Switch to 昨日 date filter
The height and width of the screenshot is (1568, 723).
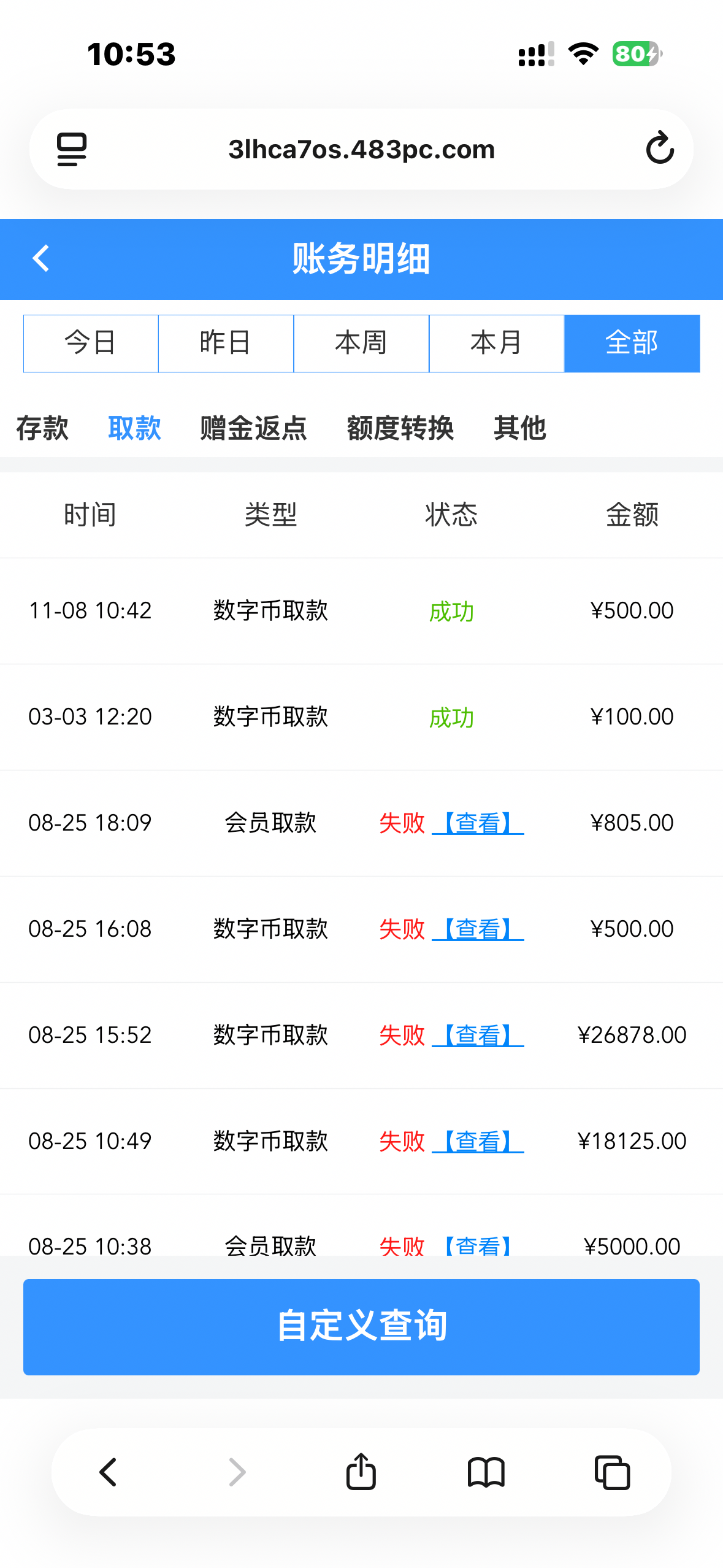226,343
